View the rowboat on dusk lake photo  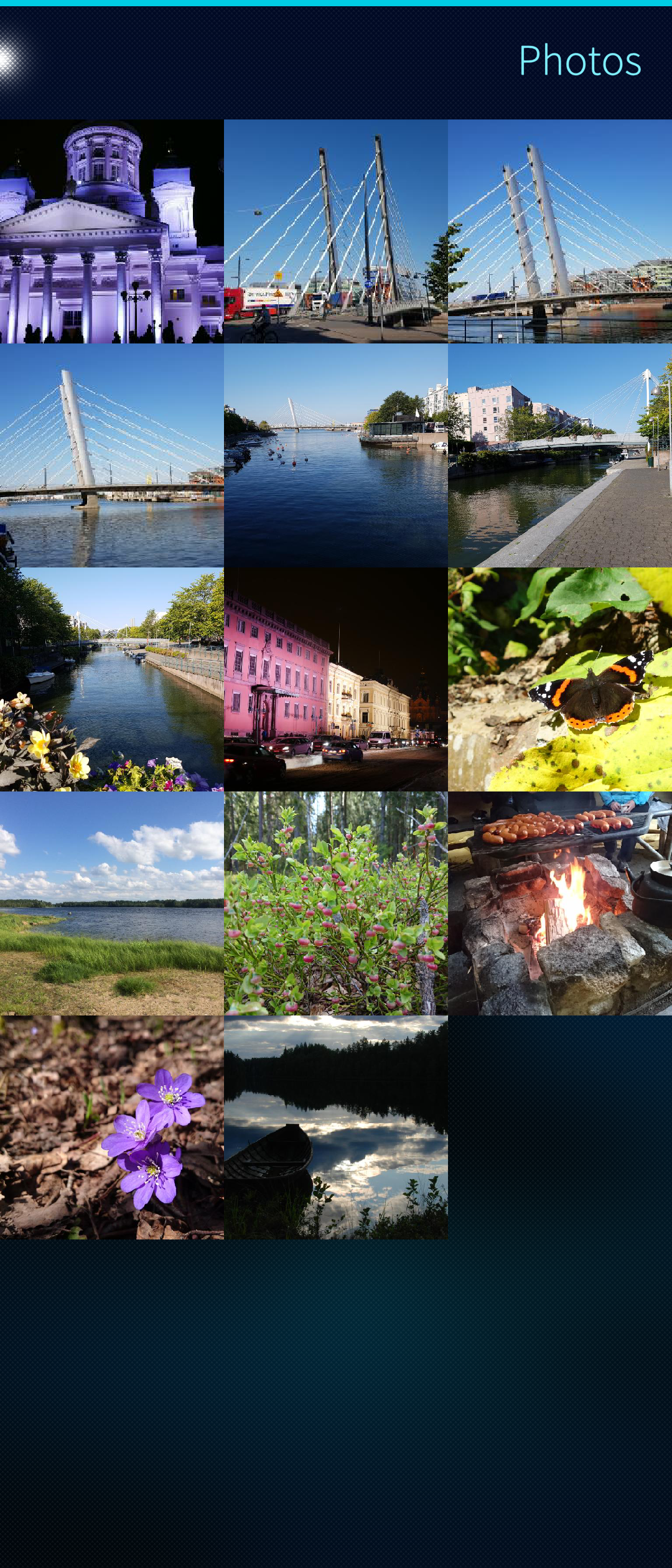point(336,1127)
